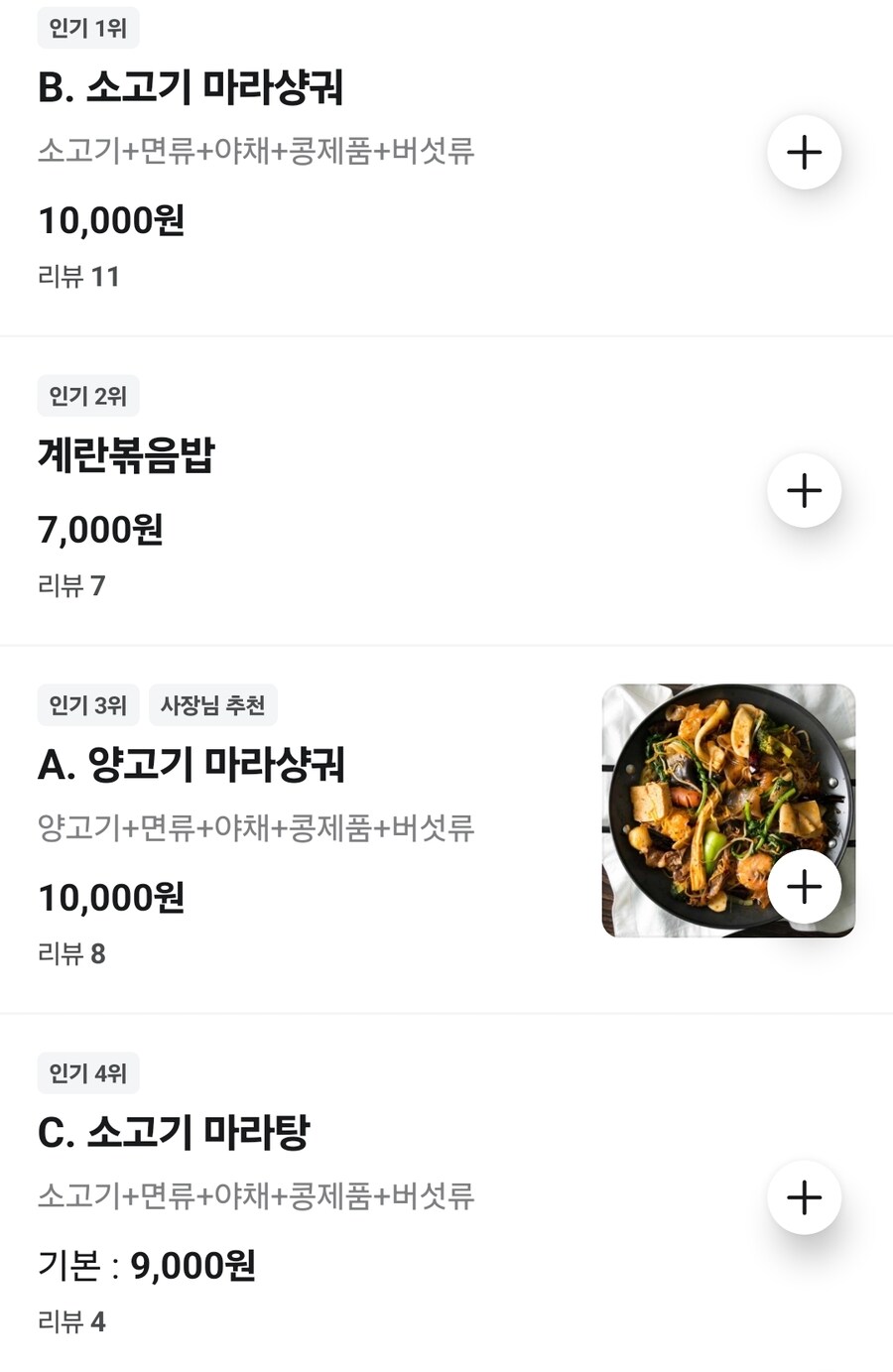Tap the plus icon beside 계란볶음밥
The height and width of the screenshot is (1372, 893).
[804, 490]
